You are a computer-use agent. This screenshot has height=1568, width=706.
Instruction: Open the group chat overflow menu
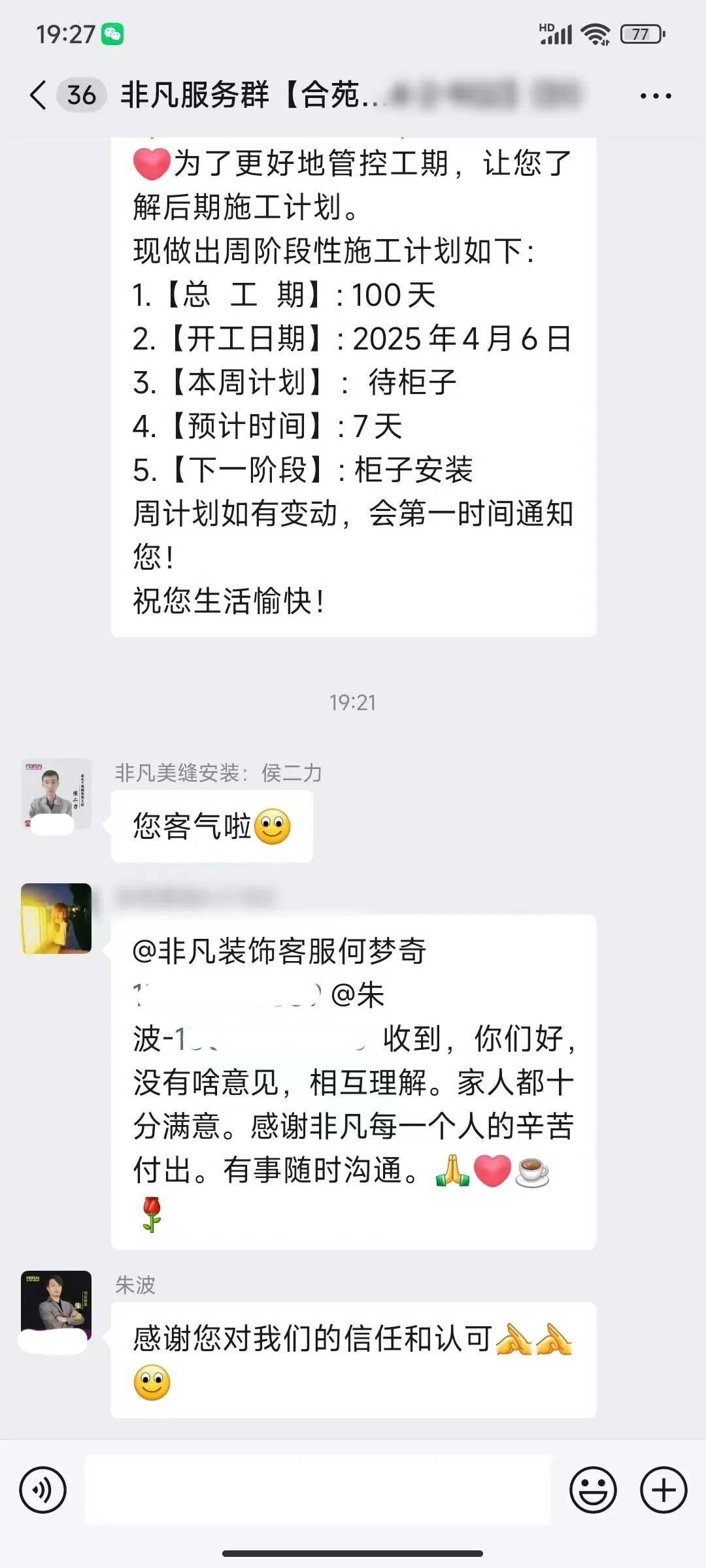coord(655,96)
